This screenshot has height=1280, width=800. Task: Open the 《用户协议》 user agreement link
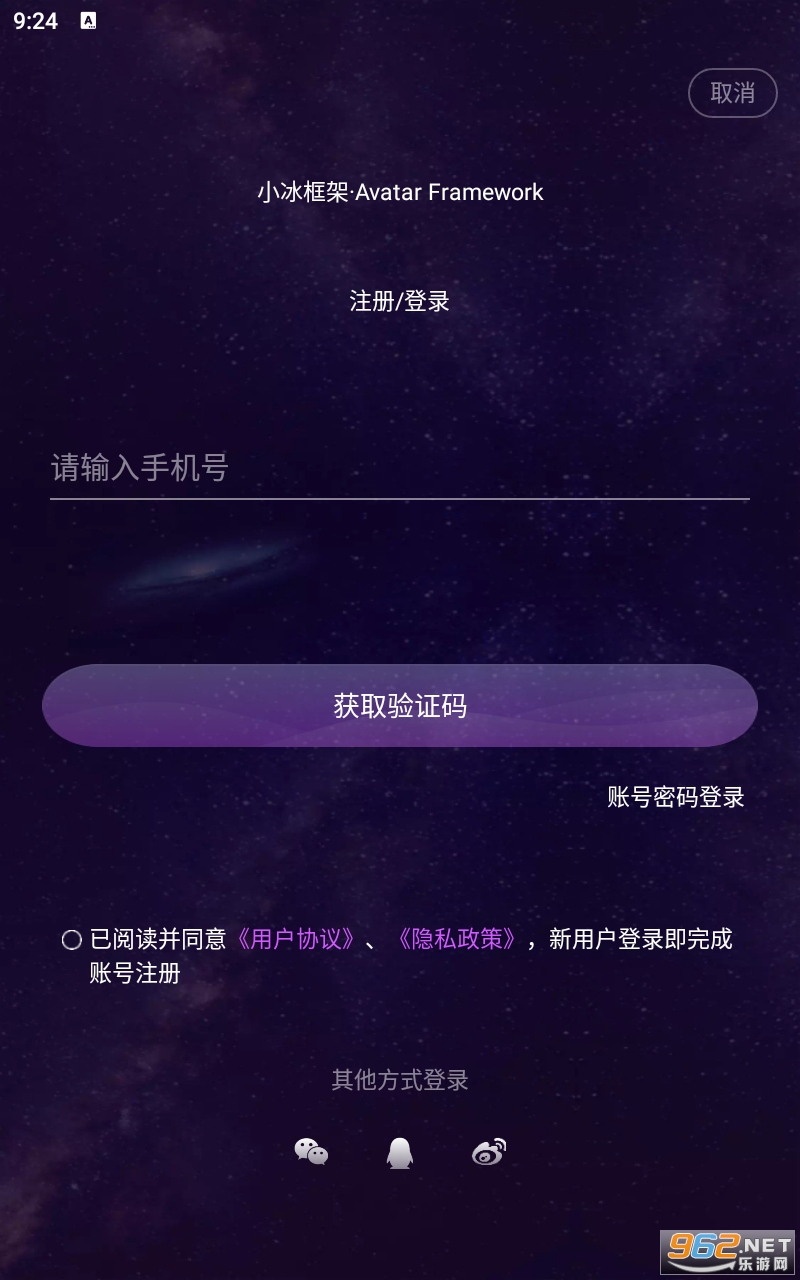[296, 939]
